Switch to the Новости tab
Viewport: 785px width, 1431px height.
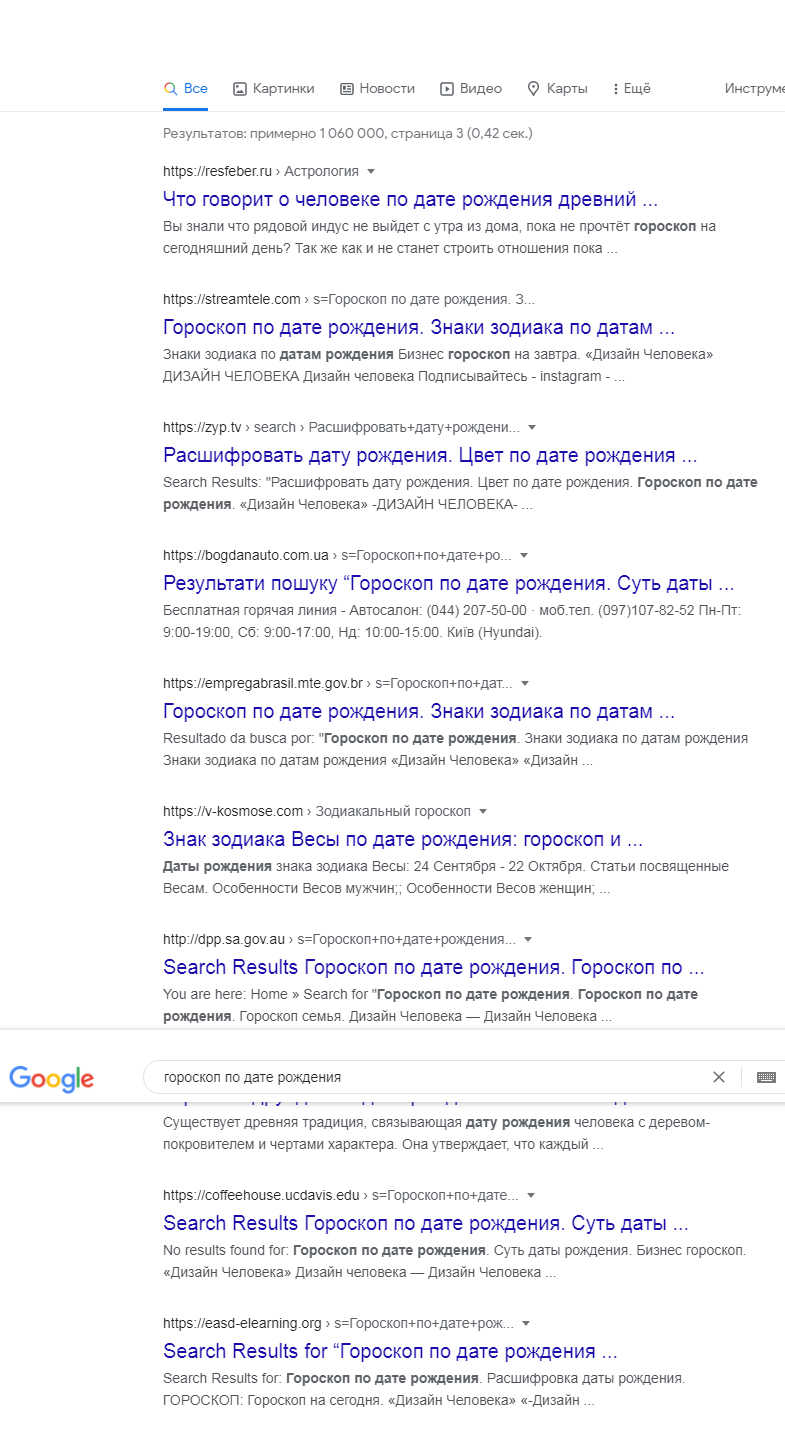point(377,88)
